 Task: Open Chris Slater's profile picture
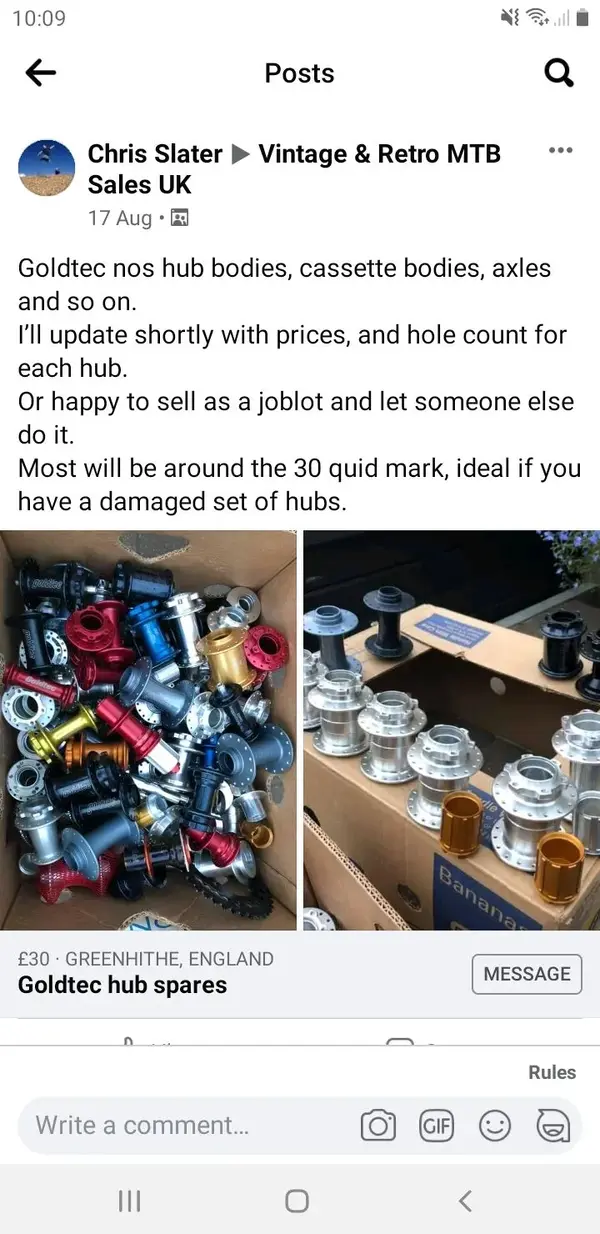[47, 167]
